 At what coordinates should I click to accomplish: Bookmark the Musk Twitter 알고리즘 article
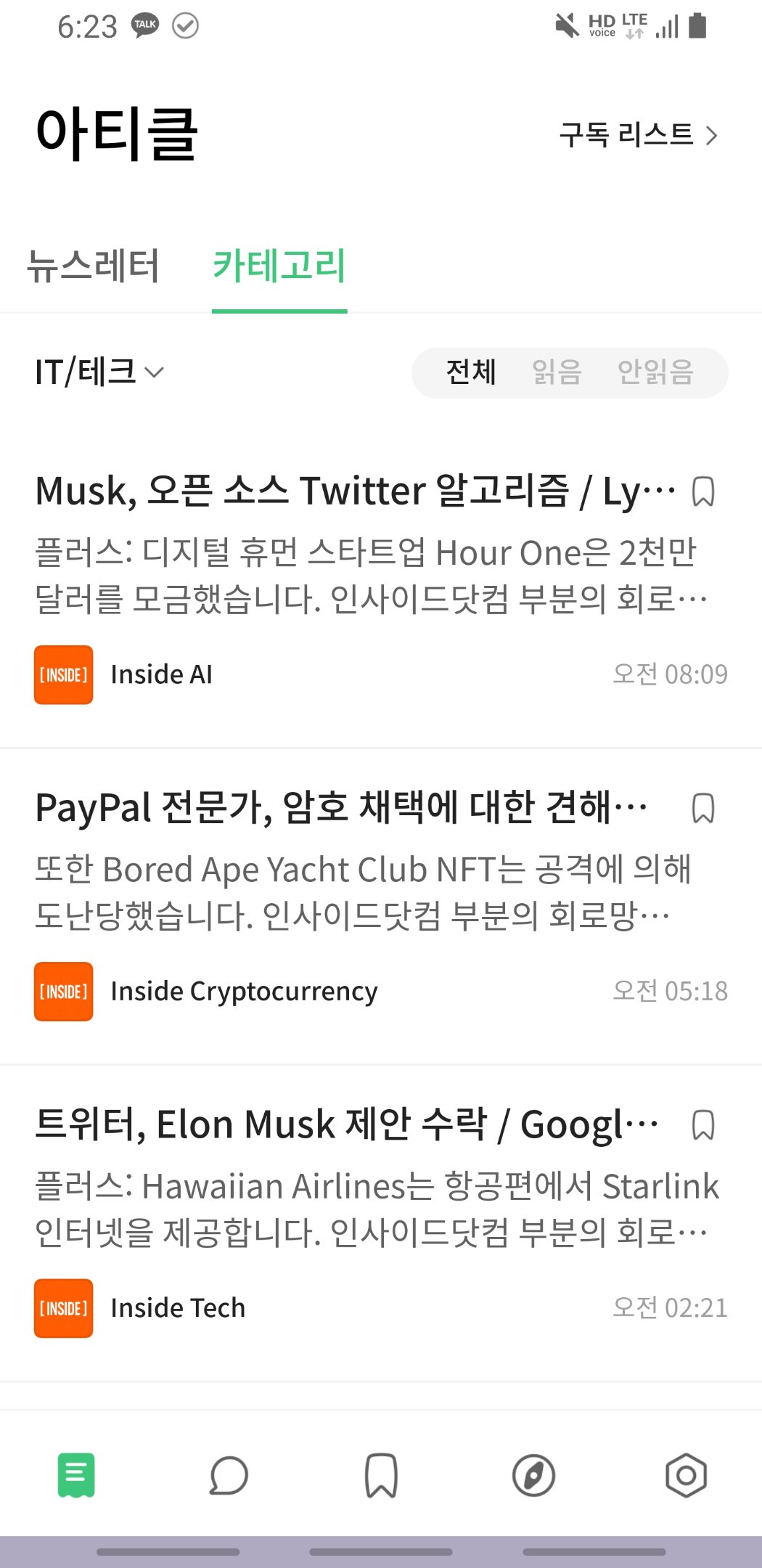[x=702, y=491]
